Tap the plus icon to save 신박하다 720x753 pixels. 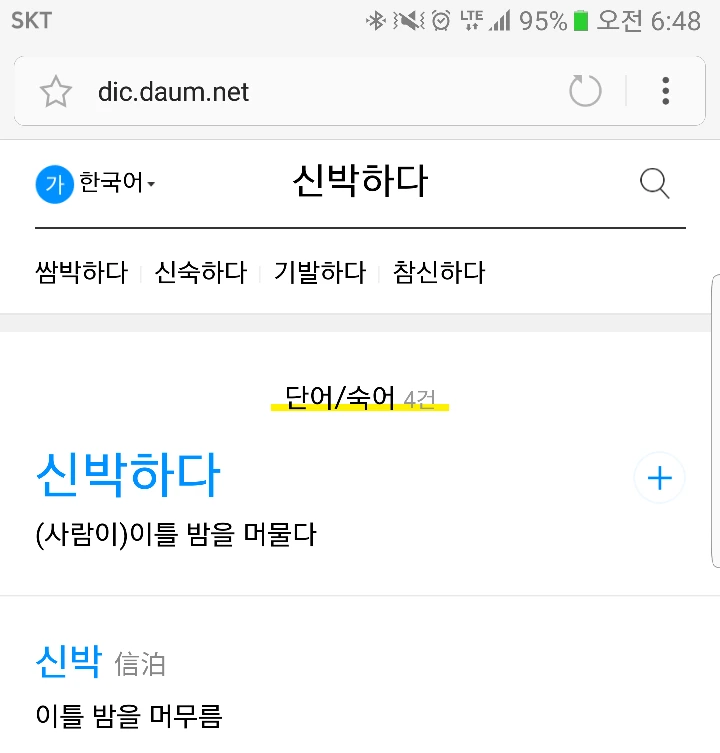pos(659,477)
